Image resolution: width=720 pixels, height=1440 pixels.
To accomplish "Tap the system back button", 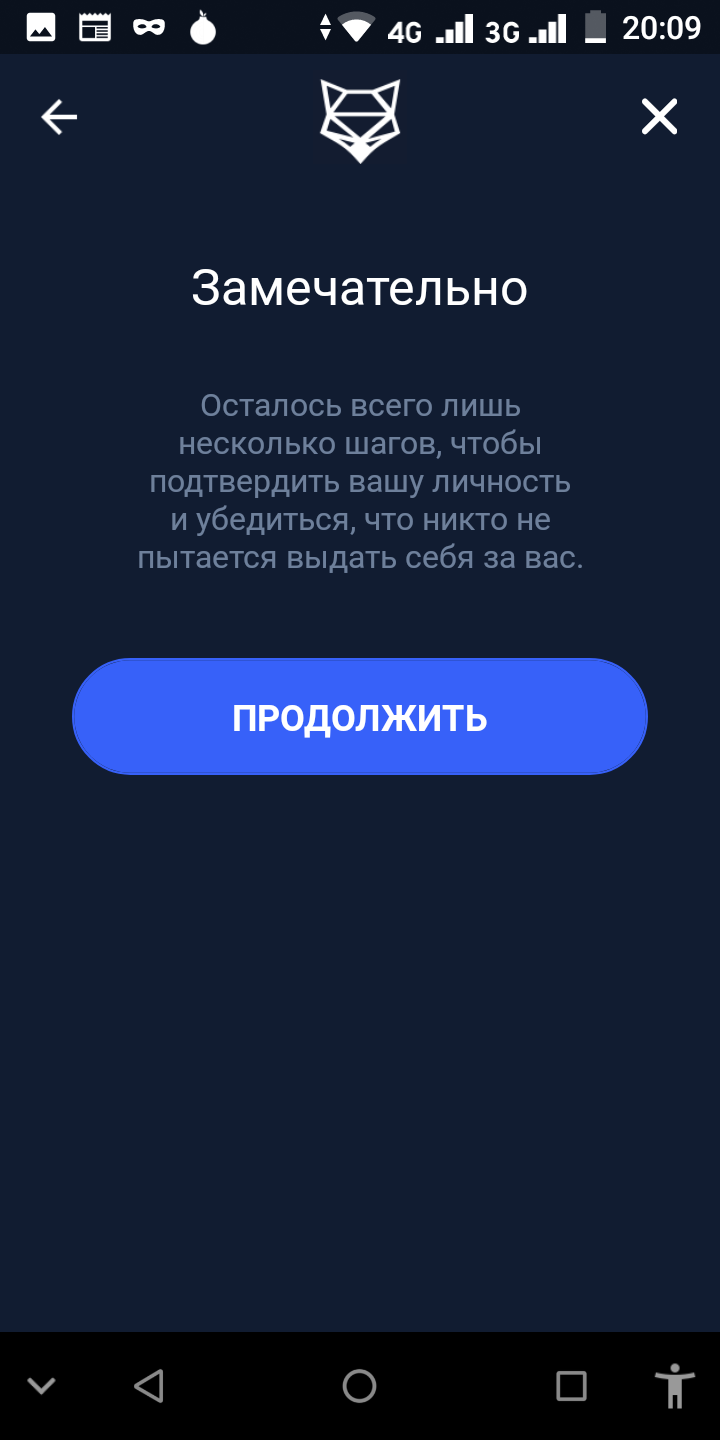I will [149, 1386].
